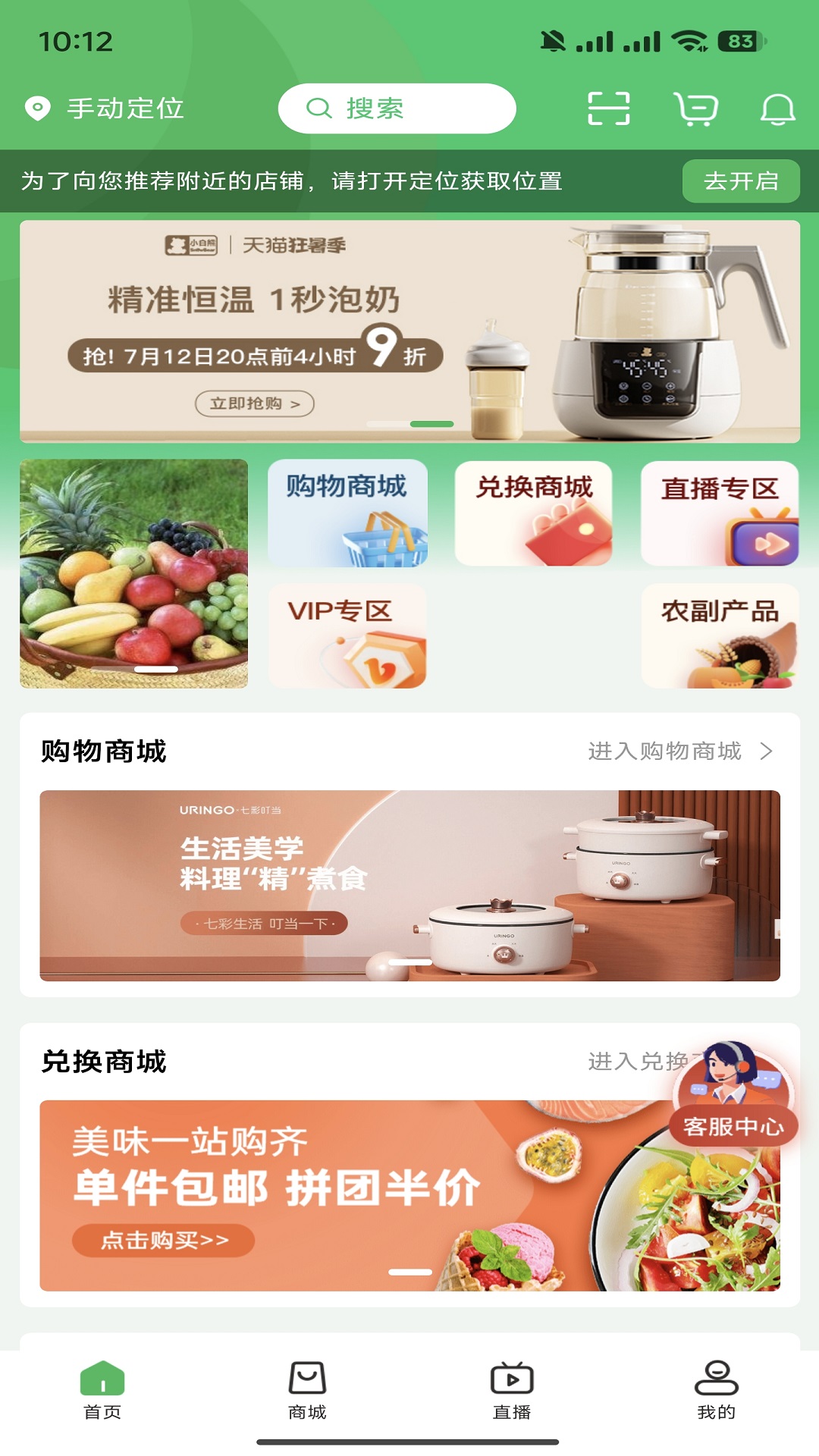Open the shopping cart
The width and height of the screenshot is (819, 1456).
point(695,109)
